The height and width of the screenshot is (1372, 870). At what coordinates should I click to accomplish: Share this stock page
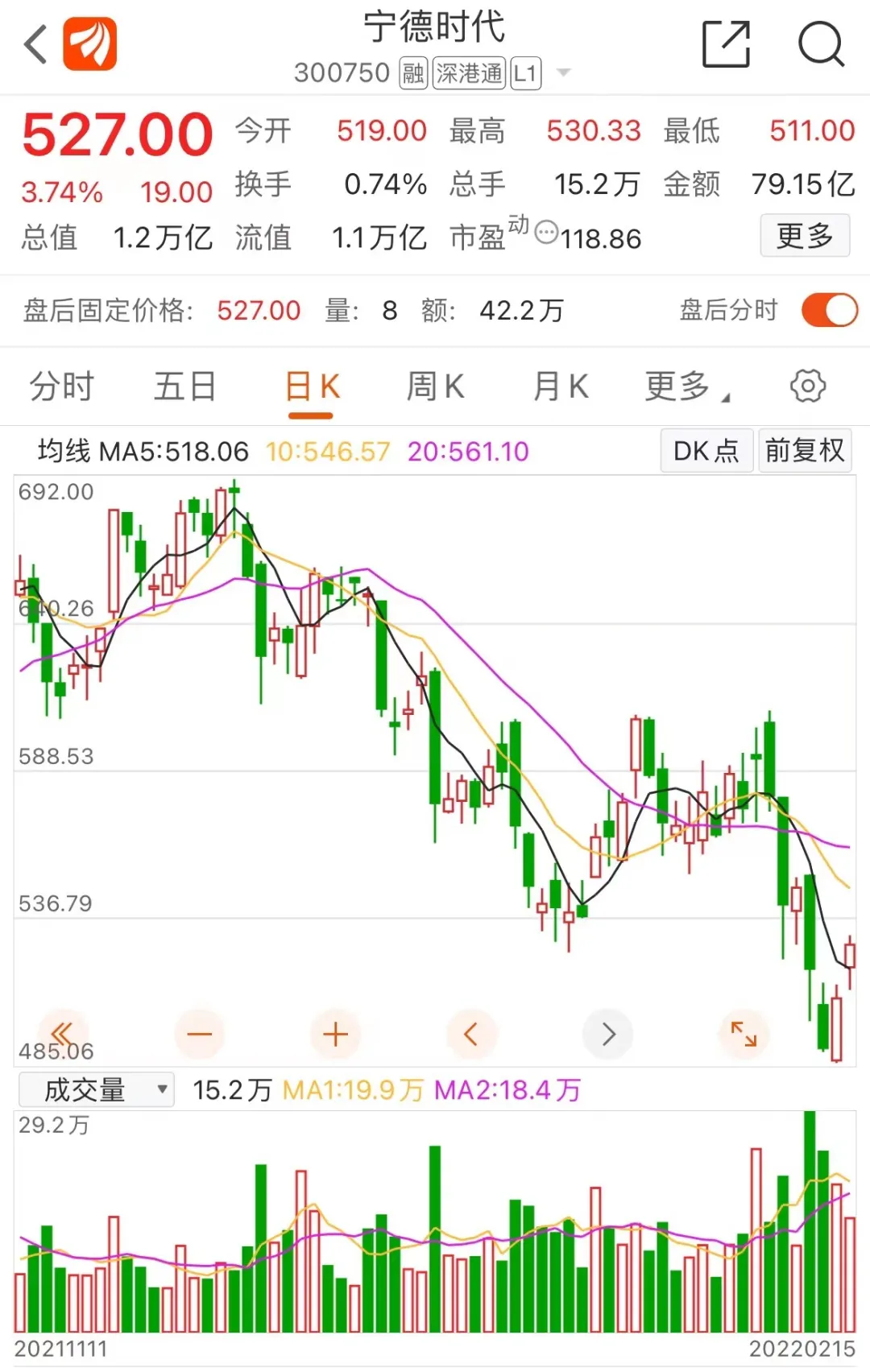pos(726,44)
